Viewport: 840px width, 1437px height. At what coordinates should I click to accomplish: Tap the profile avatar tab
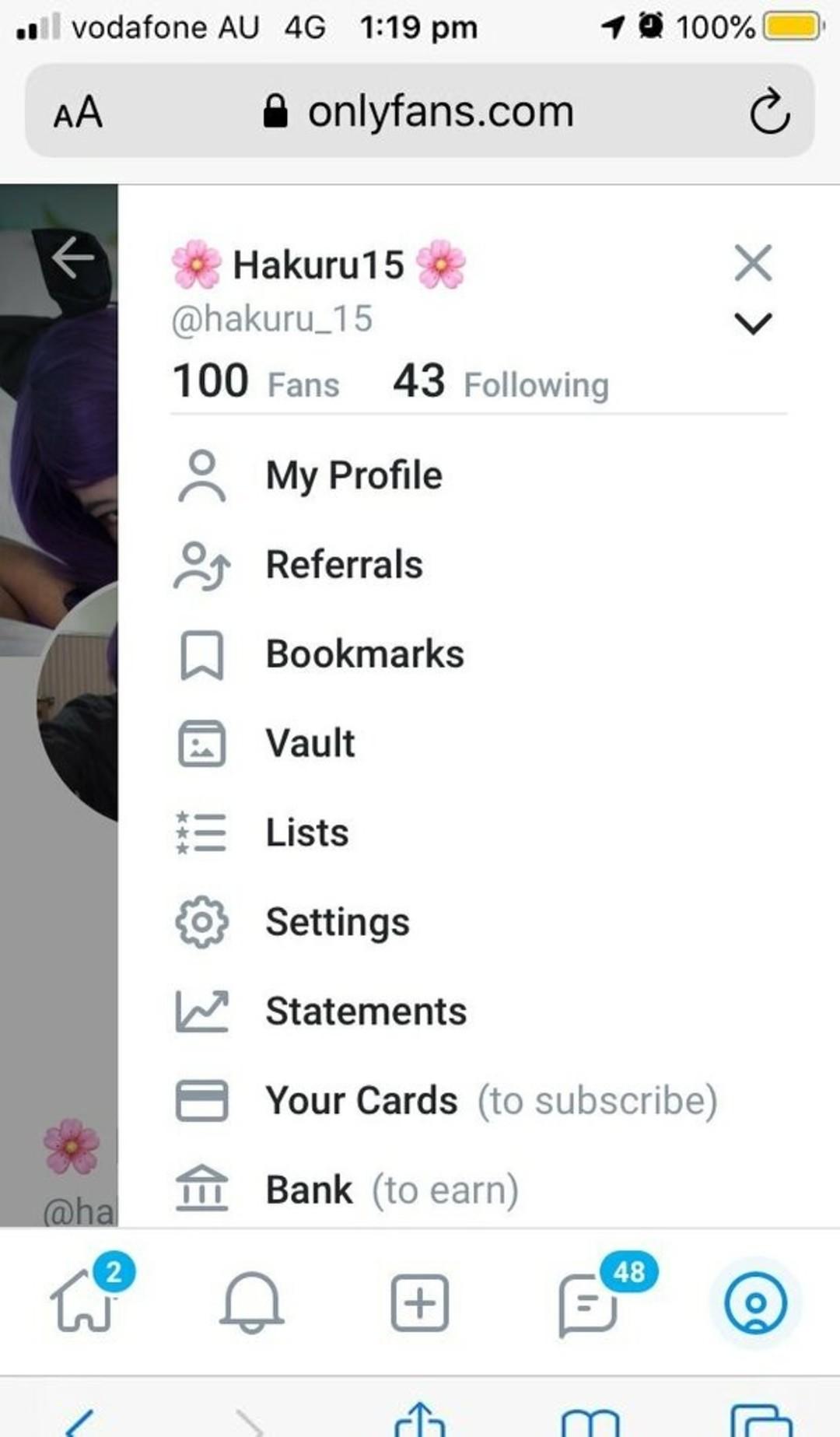click(x=755, y=1302)
